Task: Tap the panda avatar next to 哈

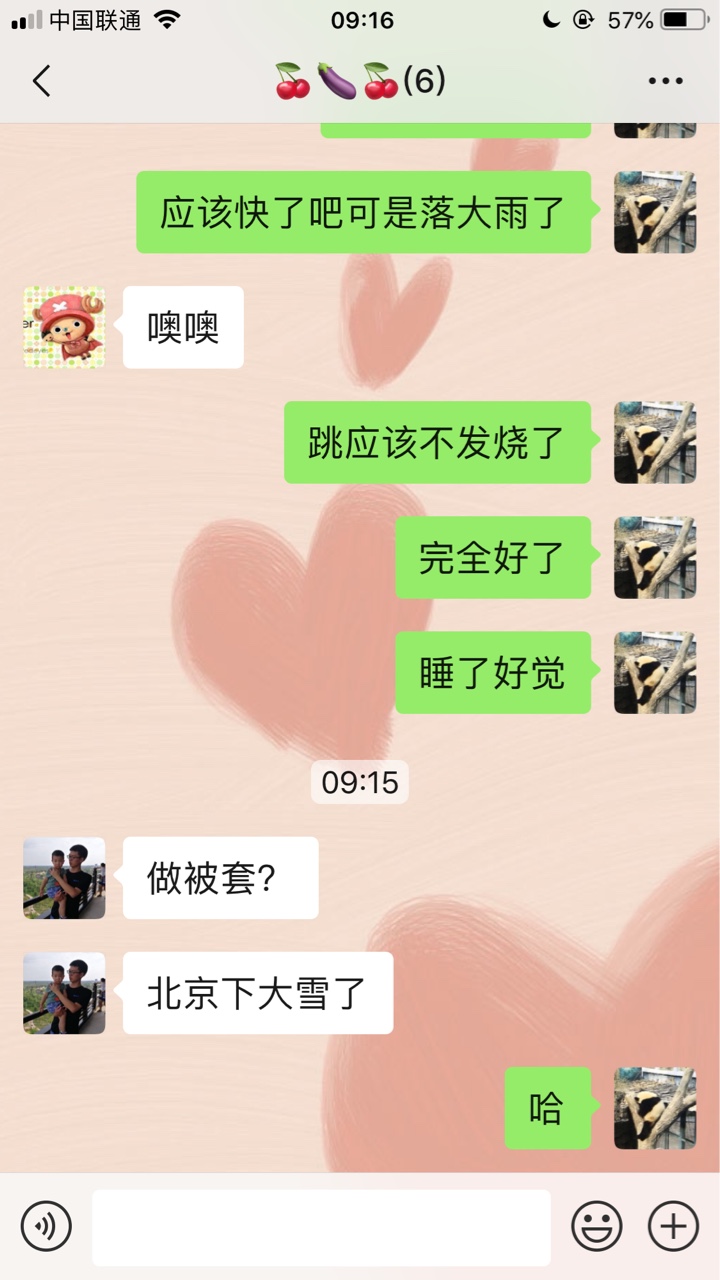Action: (x=655, y=1108)
